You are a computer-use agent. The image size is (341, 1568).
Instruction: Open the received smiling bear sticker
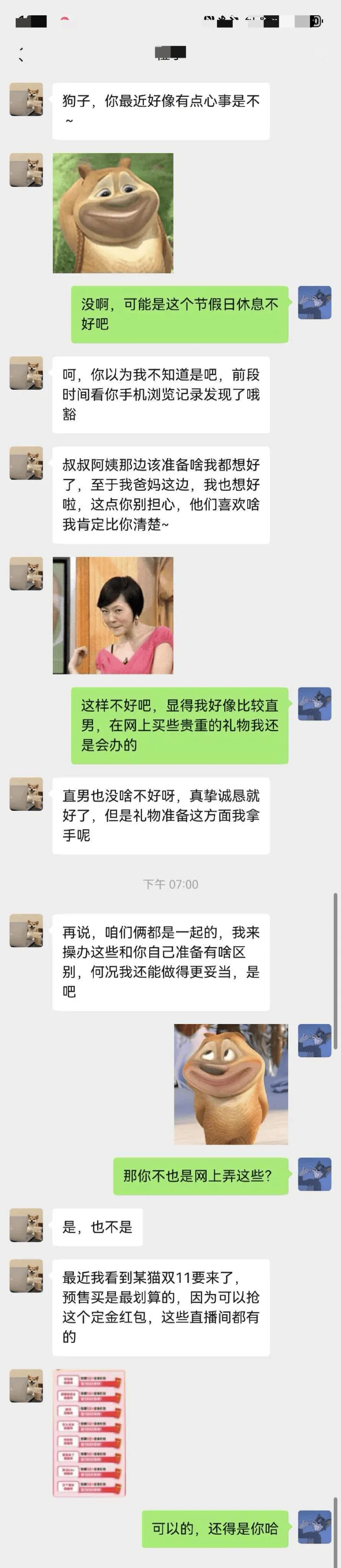[113, 212]
